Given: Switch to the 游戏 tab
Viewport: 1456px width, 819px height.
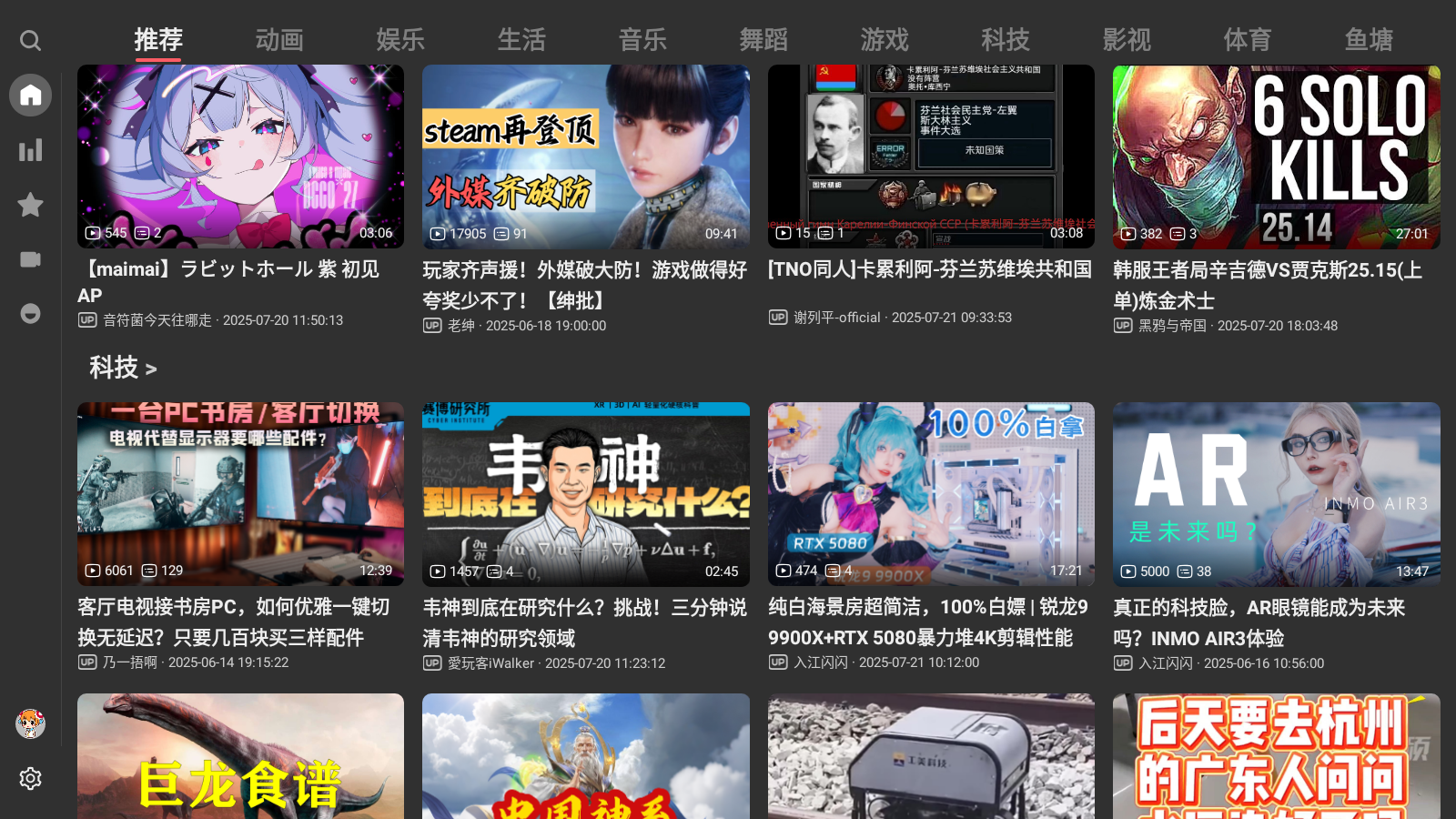Looking at the screenshot, I should tap(885, 40).
